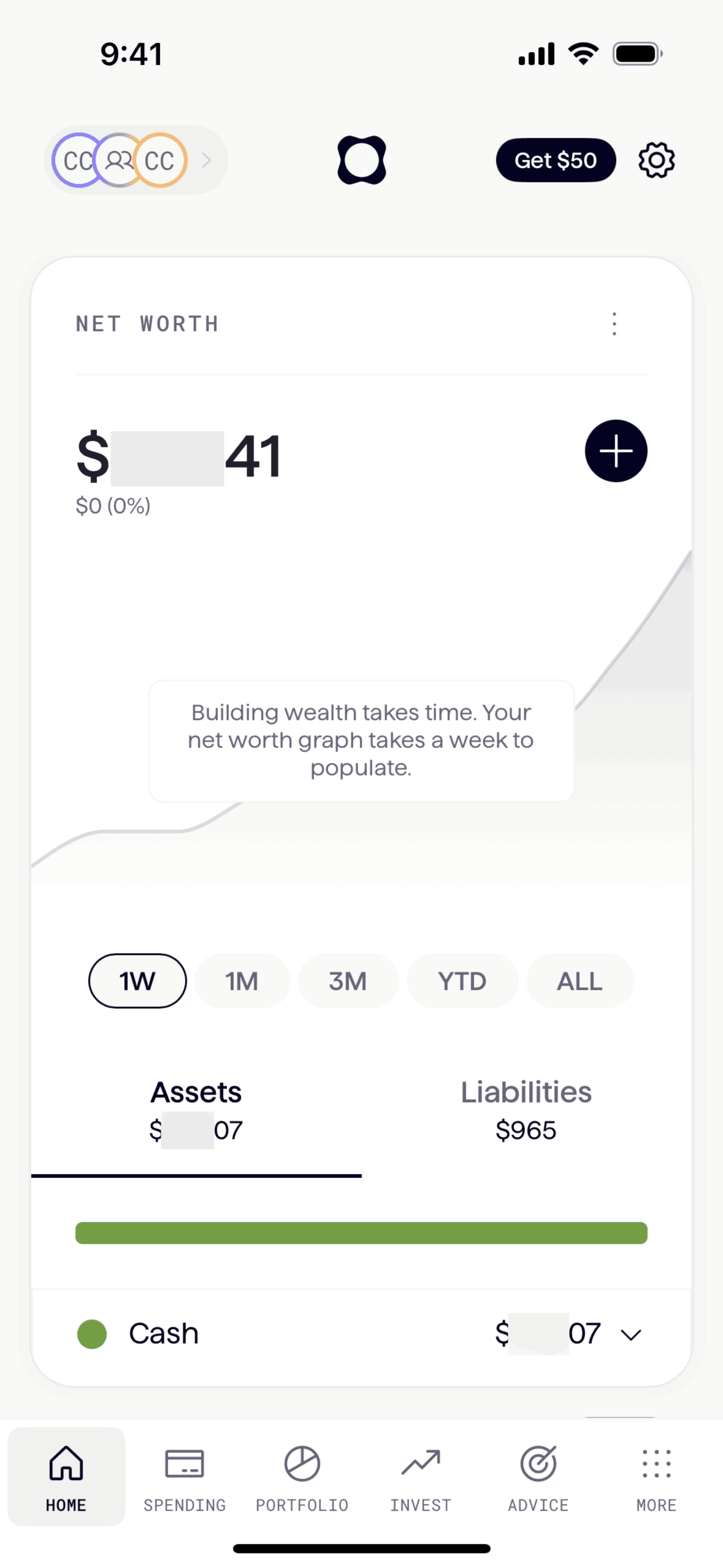Show year-to-date with YTD

(462, 980)
